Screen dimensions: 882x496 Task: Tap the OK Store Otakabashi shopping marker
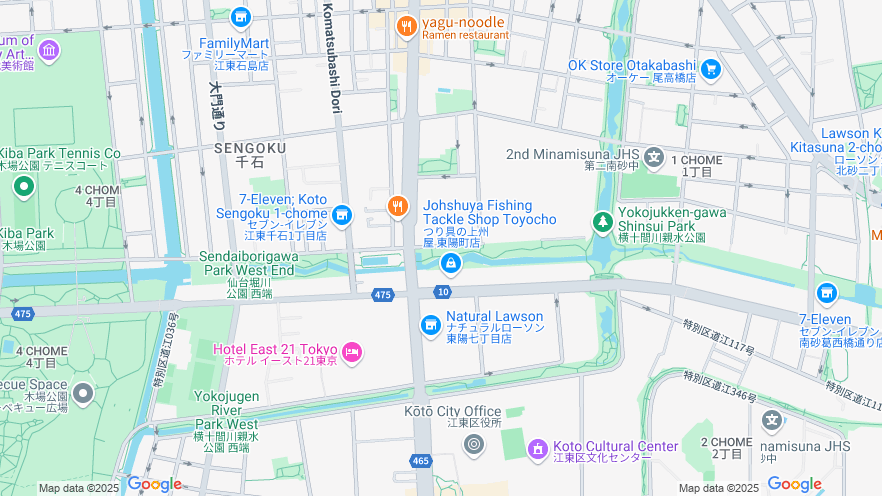[x=711, y=68]
